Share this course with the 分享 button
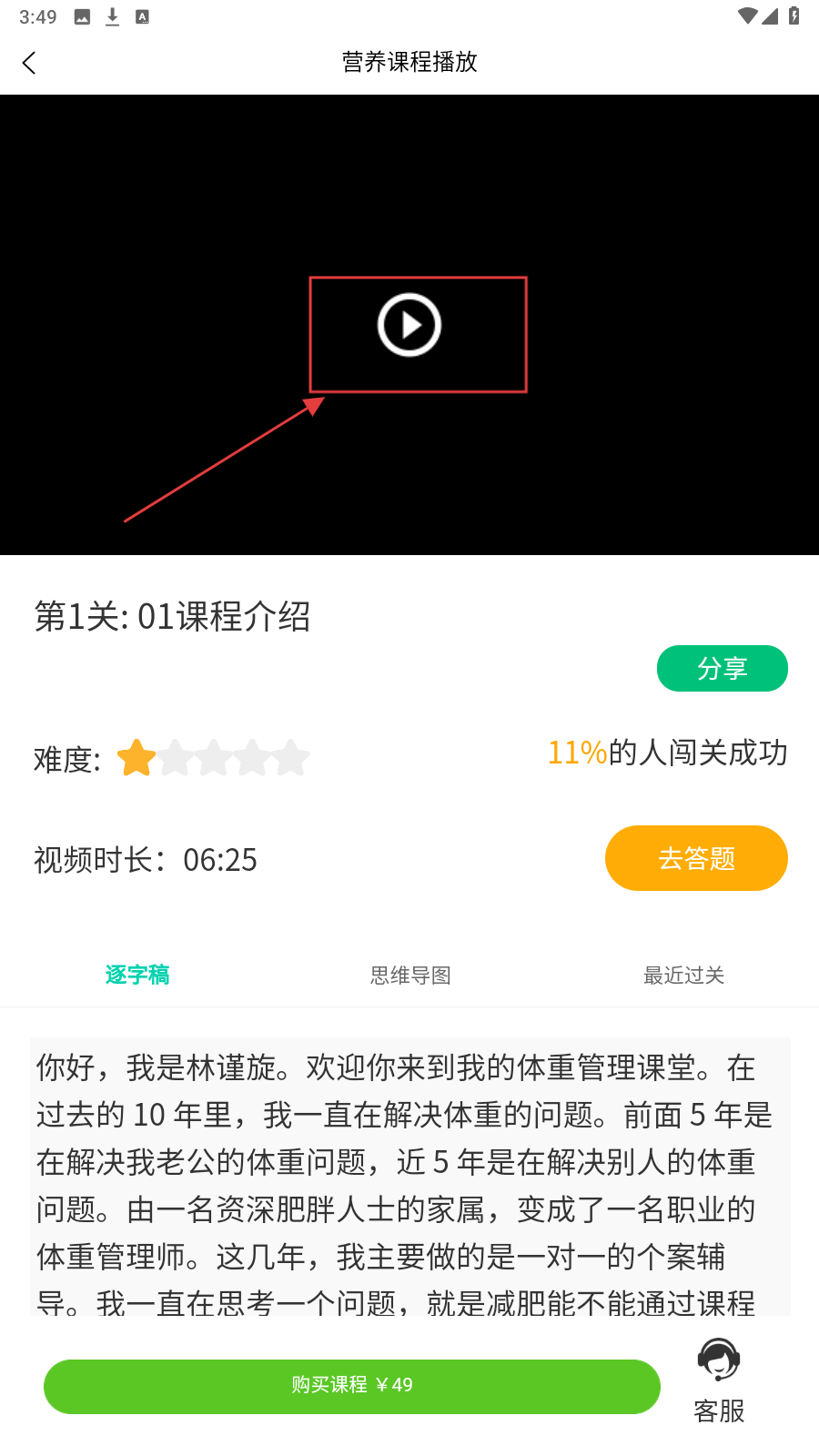The height and width of the screenshot is (1456, 819). click(x=722, y=669)
